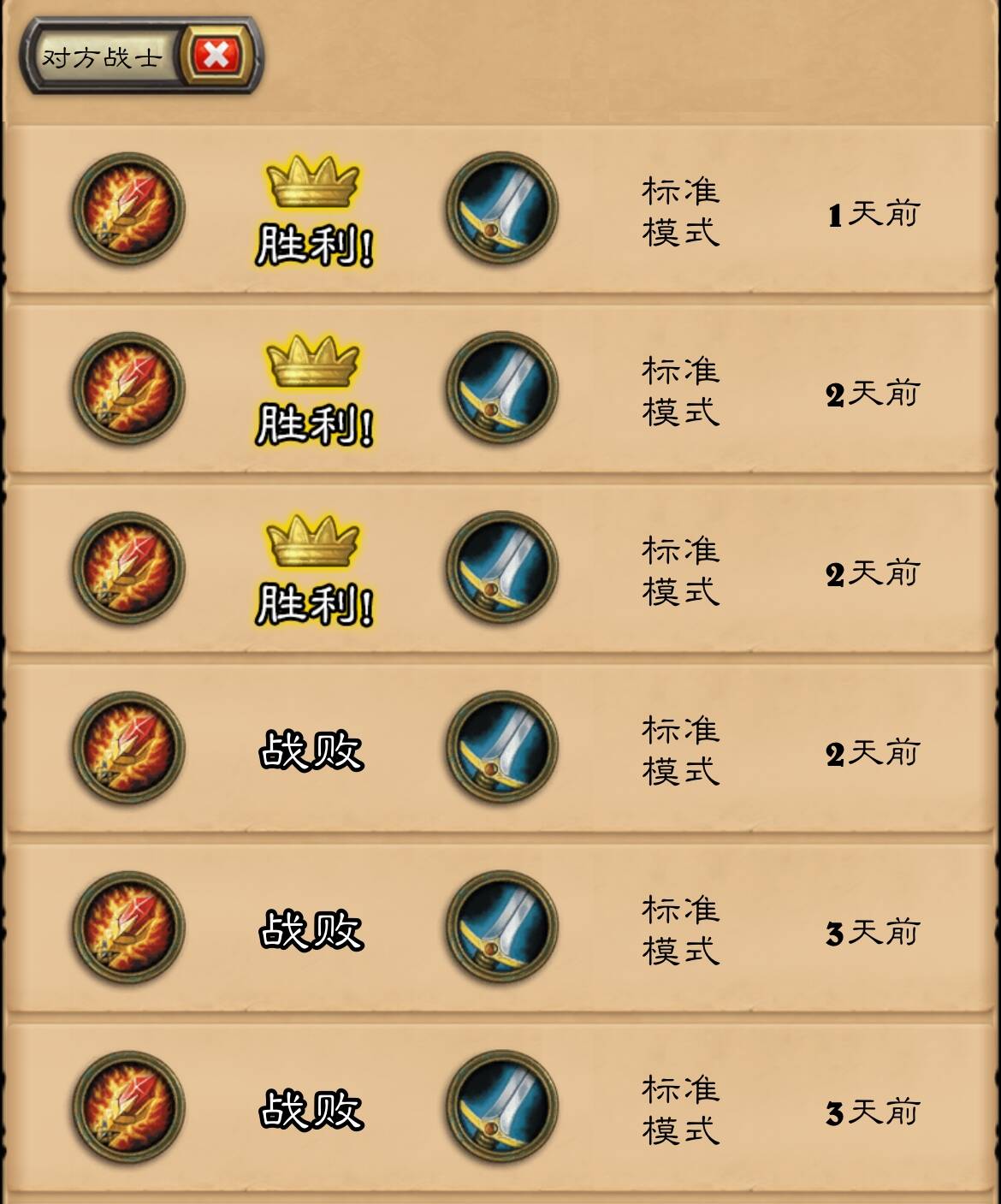Open the 胜利 battle record from 1天前
The width and height of the screenshot is (1001, 1204).
pyautogui.click(x=500, y=210)
